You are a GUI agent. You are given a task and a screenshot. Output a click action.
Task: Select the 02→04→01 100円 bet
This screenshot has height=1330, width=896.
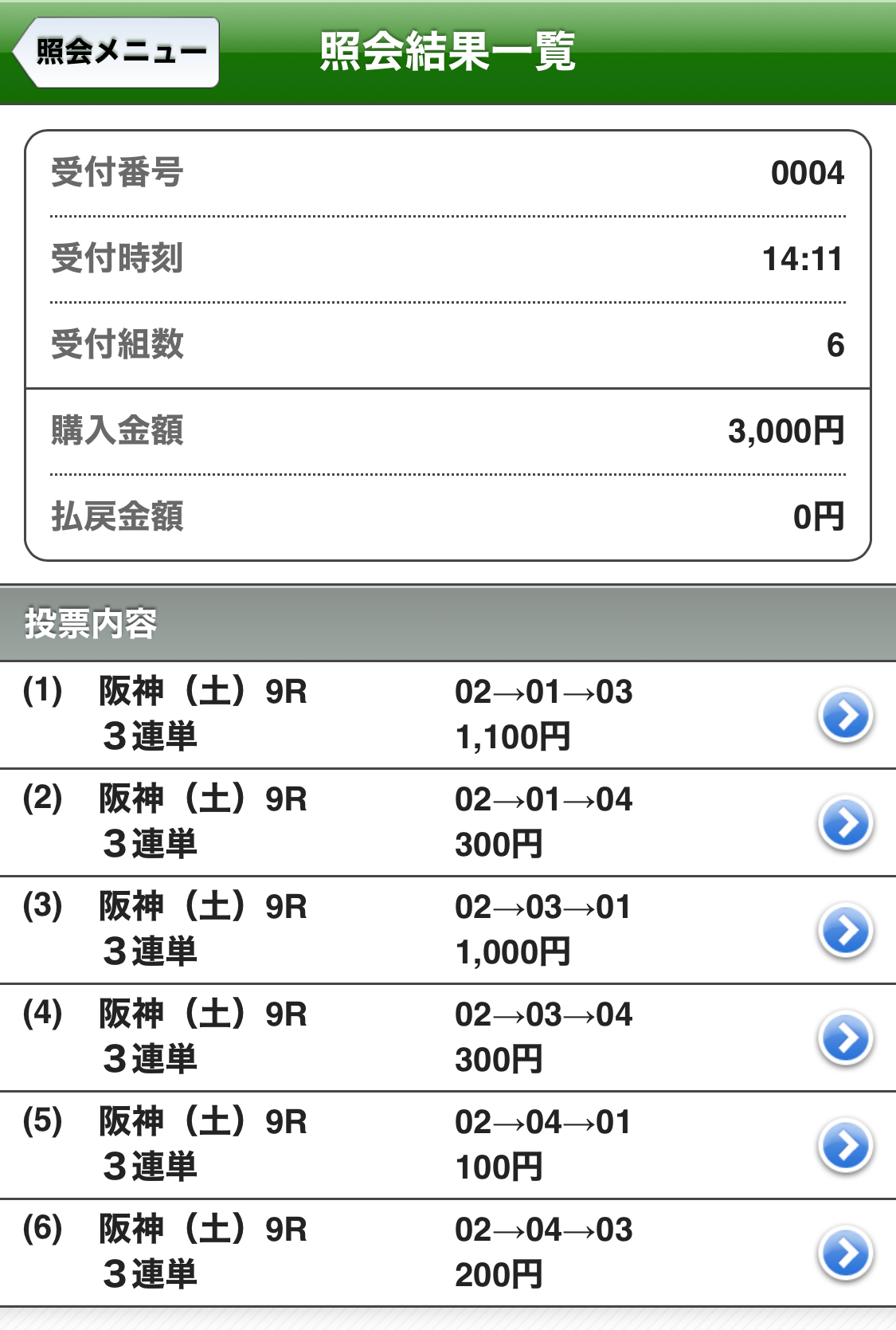coord(845,1145)
